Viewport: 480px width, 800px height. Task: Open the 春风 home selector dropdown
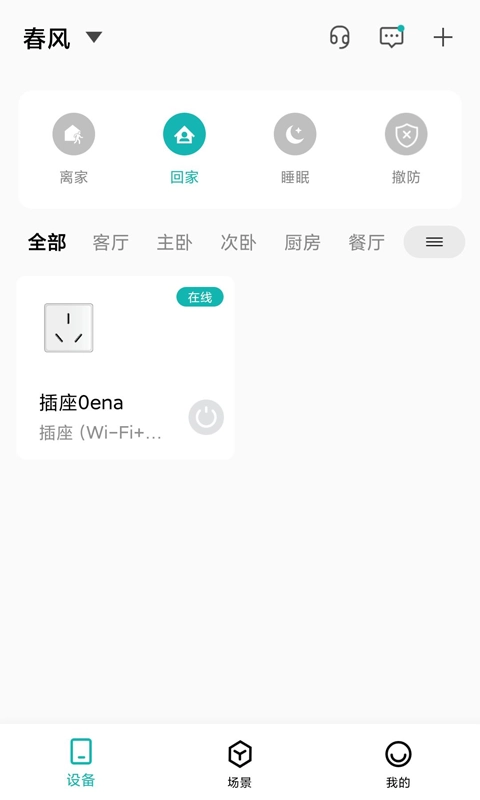62,38
